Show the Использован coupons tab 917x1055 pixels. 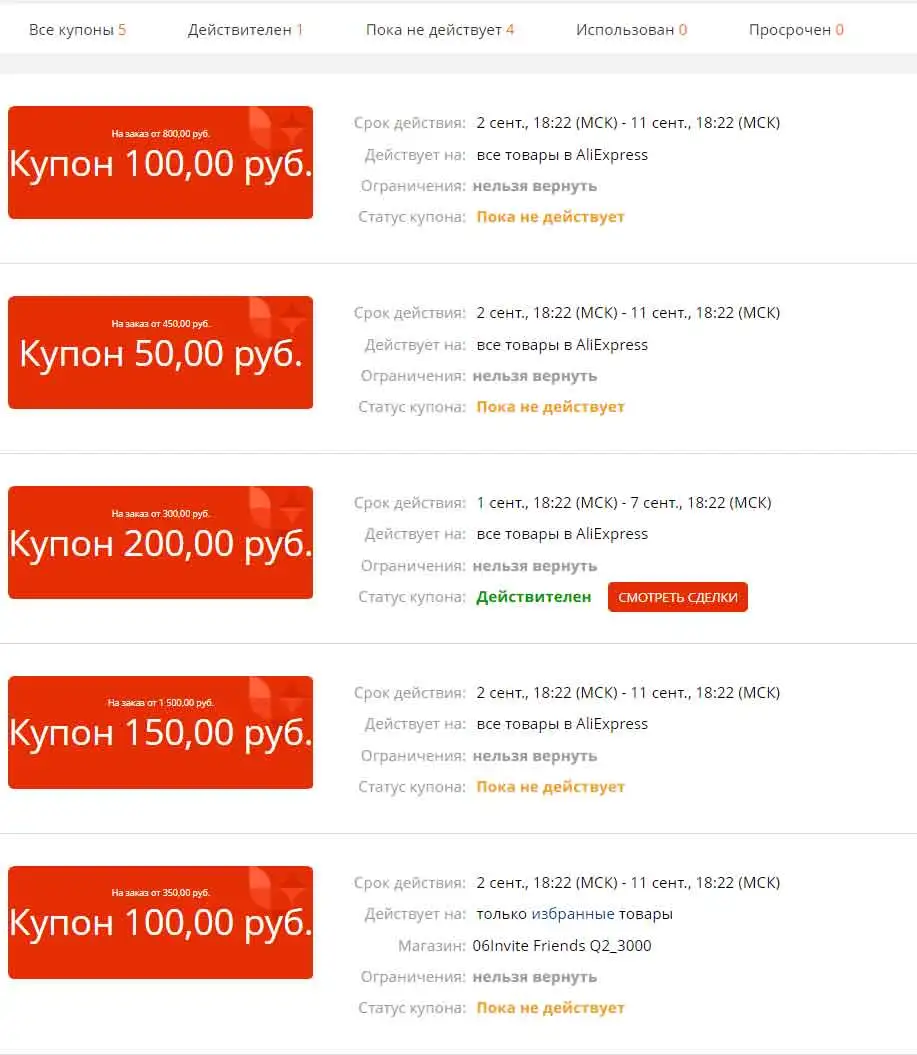tap(631, 30)
